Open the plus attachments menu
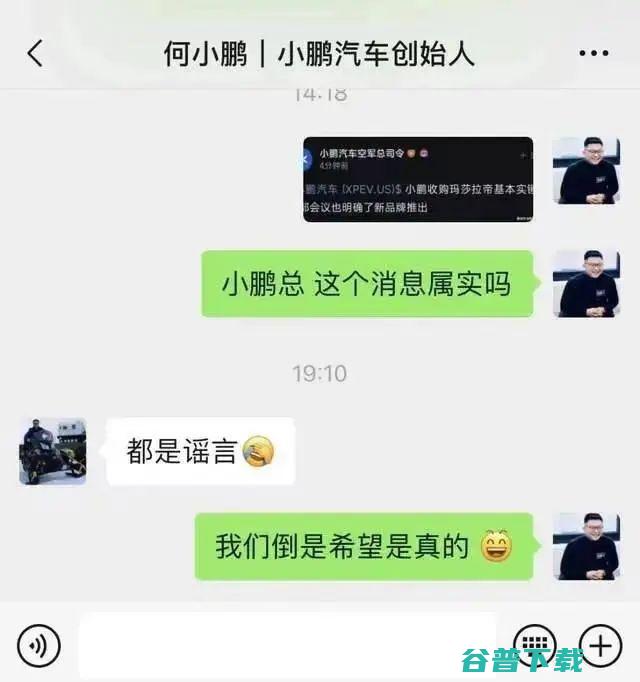The height and width of the screenshot is (682, 640). [x=601, y=644]
